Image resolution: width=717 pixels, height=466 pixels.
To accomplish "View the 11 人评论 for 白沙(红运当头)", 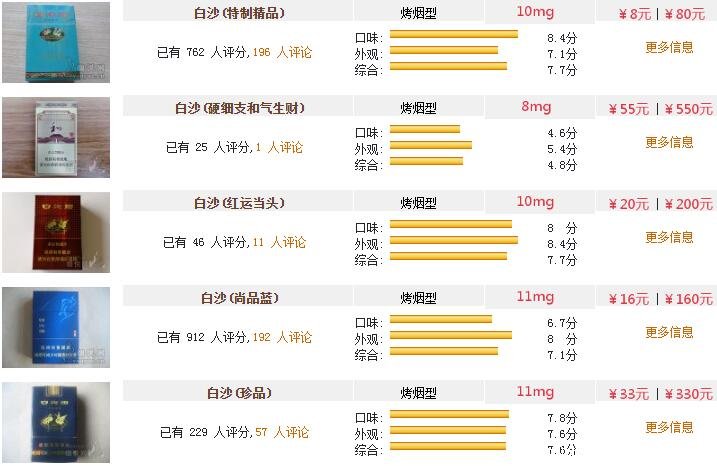I will 278,242.
